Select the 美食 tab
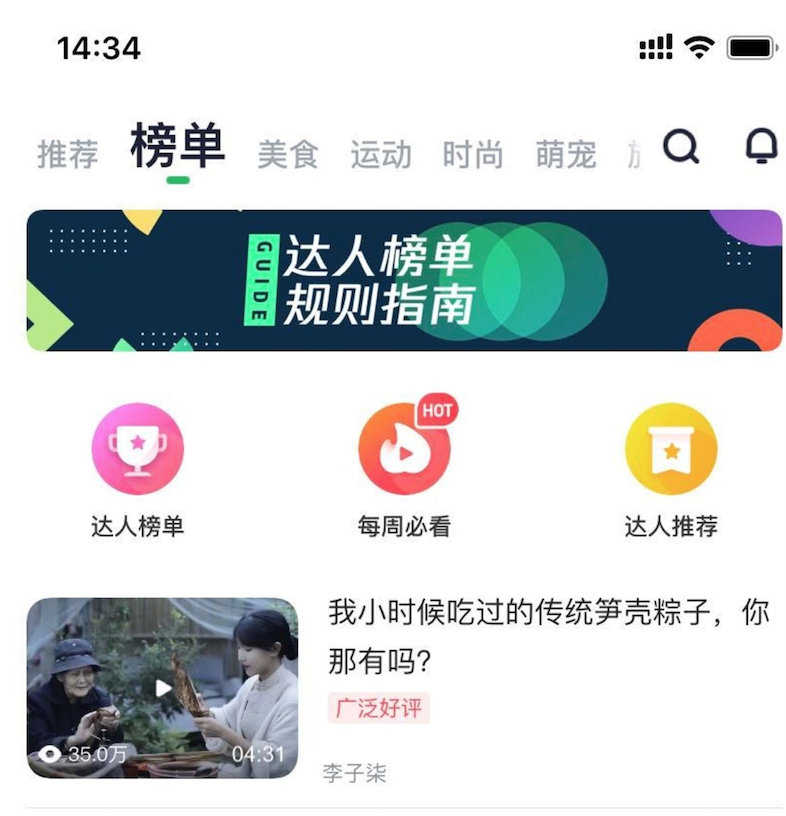Screen dimensions: 786x816 click(288, 154)
